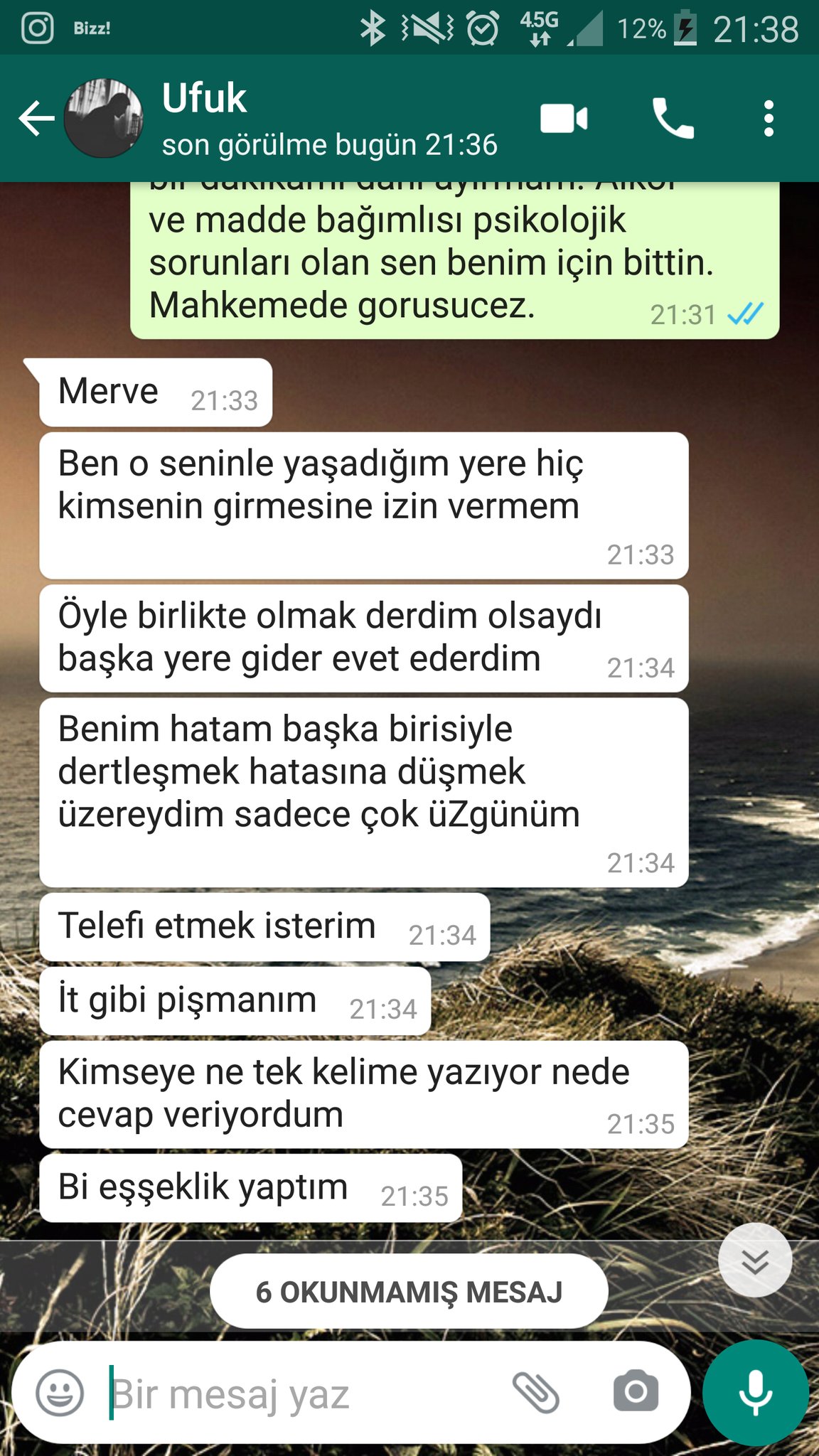Tap the microphone for a voice message

(x=755, y=1393)
